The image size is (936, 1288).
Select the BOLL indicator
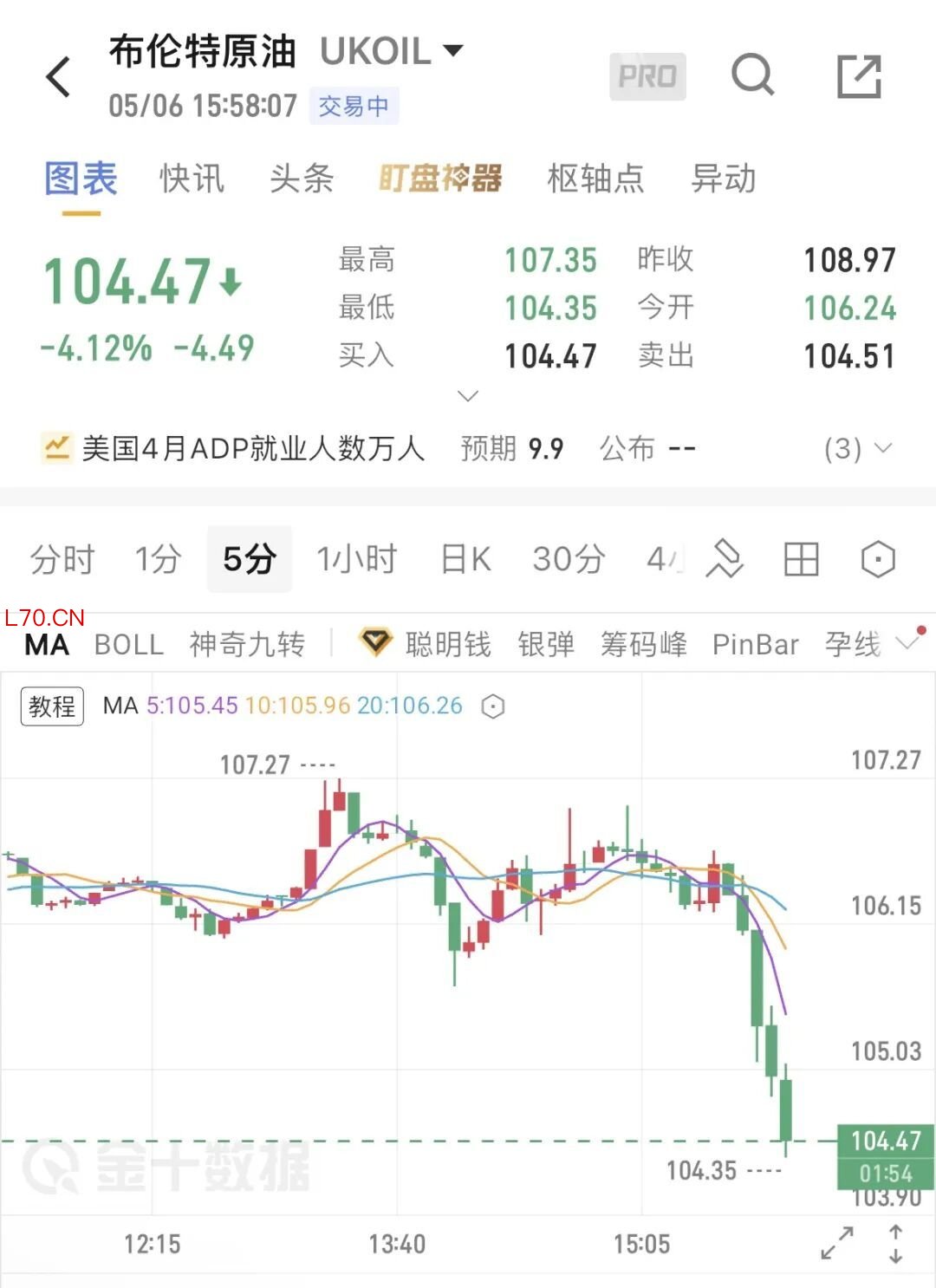(x=129, y=645)
